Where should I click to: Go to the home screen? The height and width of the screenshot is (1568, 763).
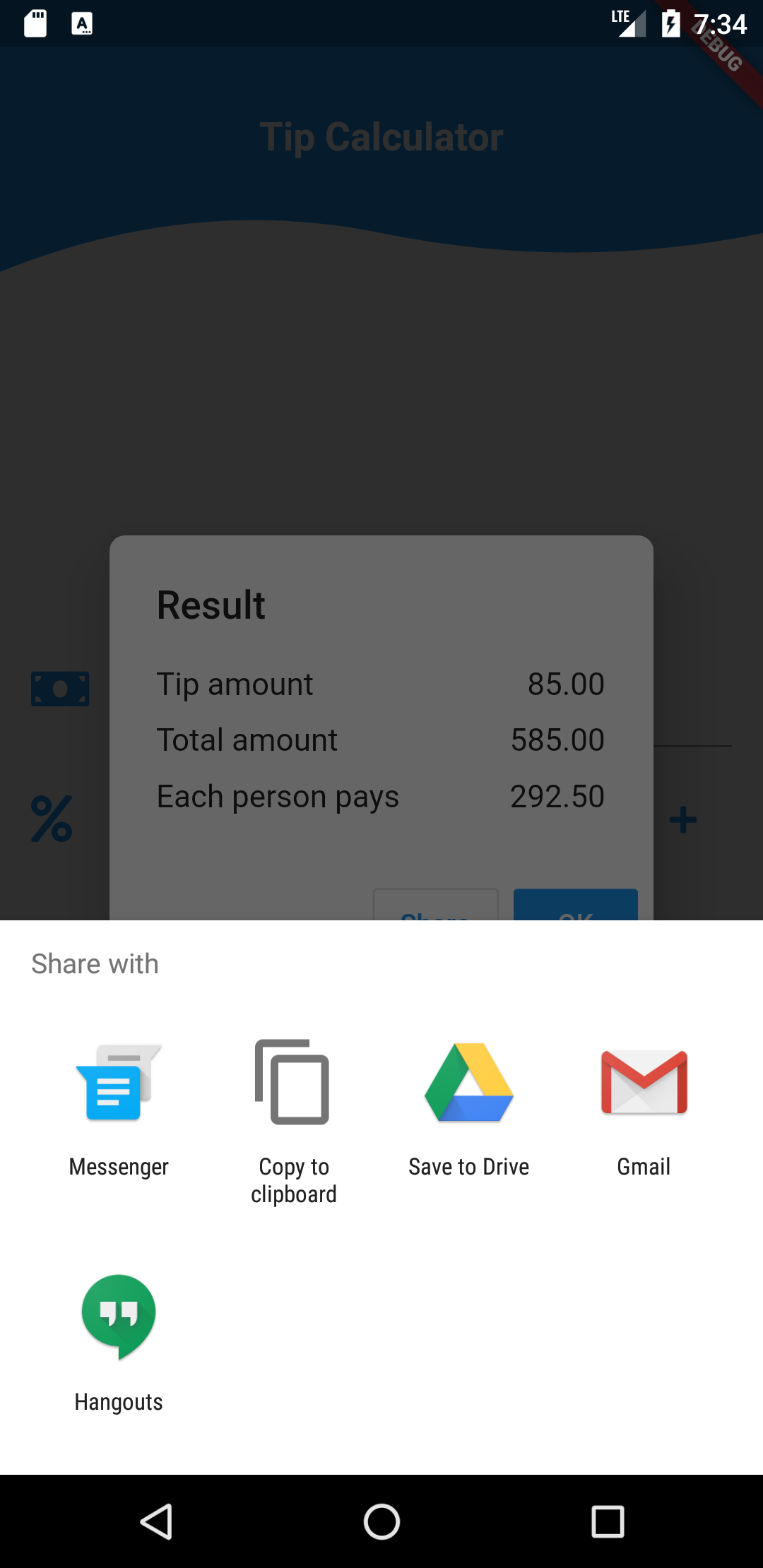pyautogui.click(x=381, y=1521)
